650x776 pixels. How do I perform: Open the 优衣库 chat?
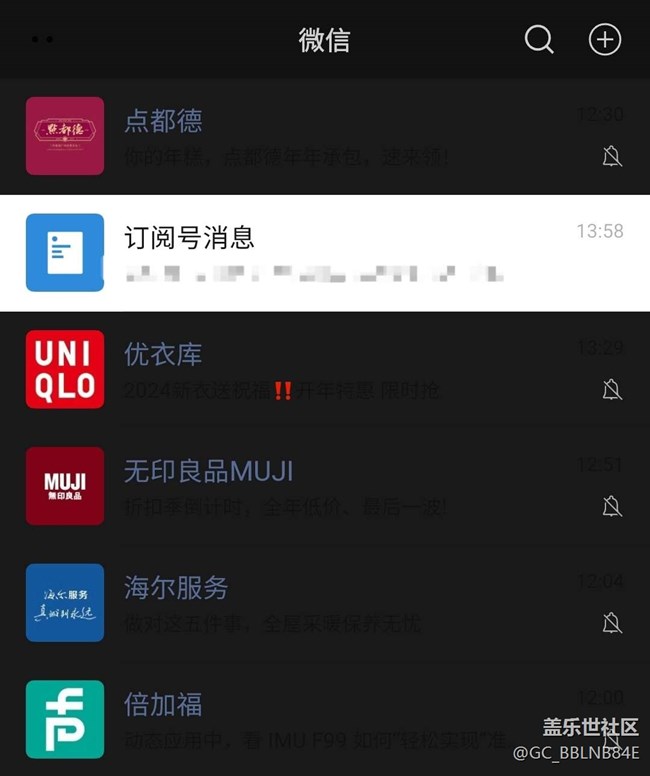click(x=325, y=369)
